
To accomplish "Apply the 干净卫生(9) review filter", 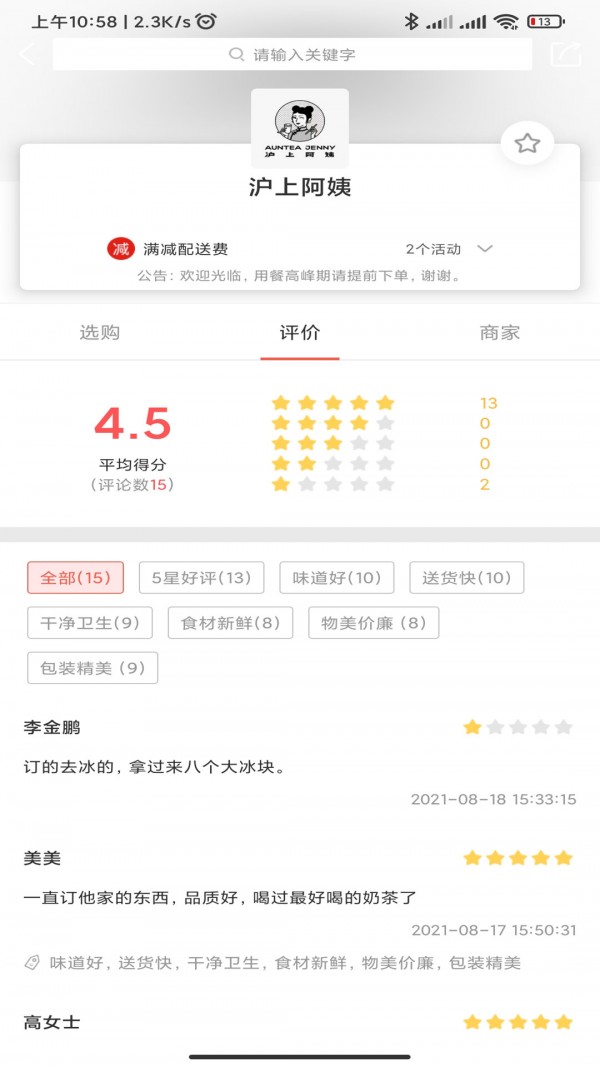I will coord(90,623).
